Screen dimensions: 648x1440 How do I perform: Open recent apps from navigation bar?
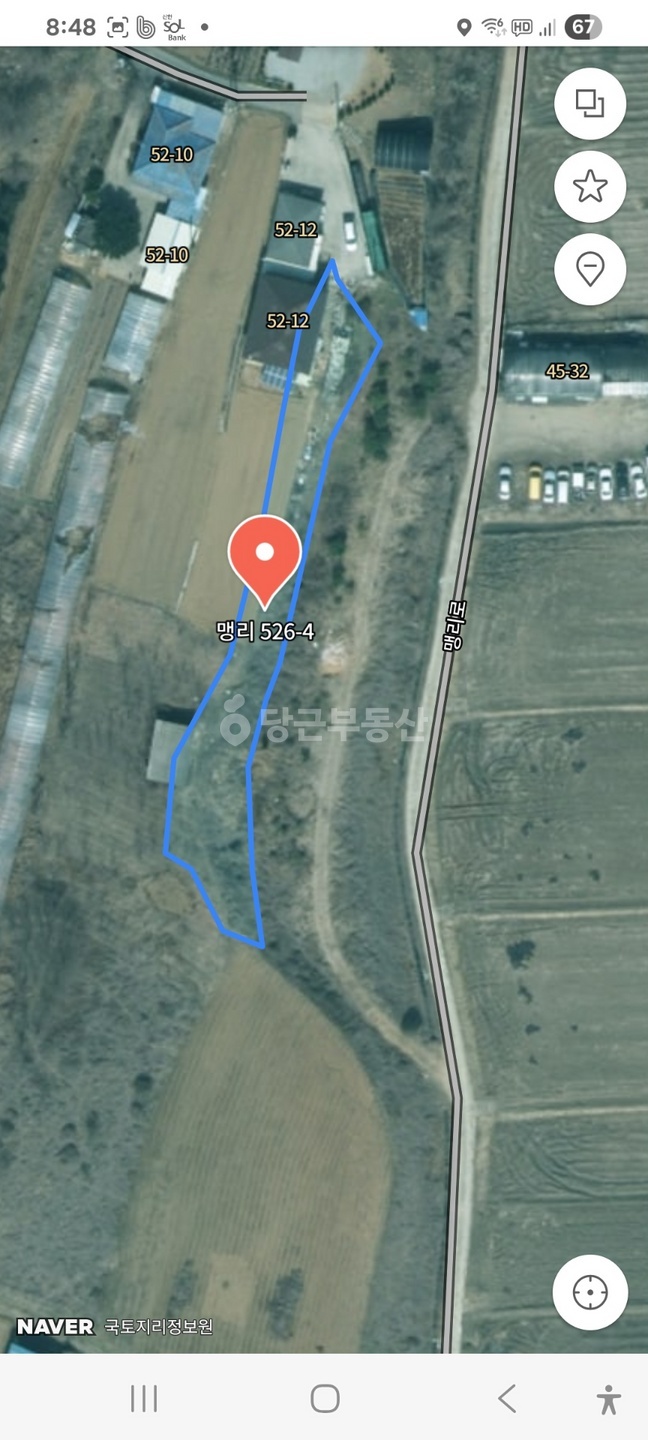[x=144, y=1398]
